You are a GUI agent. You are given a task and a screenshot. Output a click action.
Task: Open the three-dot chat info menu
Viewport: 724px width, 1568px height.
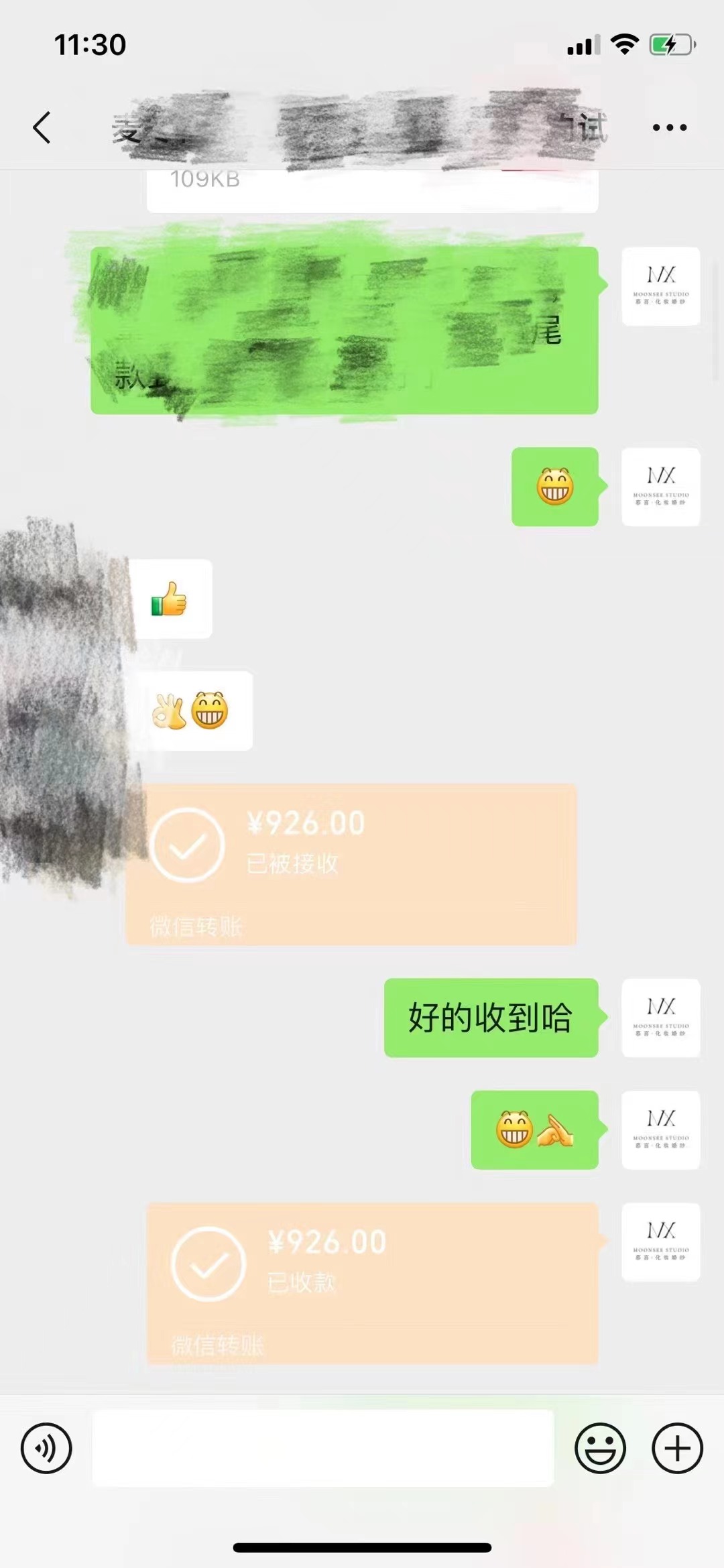(x=670, y=127)
